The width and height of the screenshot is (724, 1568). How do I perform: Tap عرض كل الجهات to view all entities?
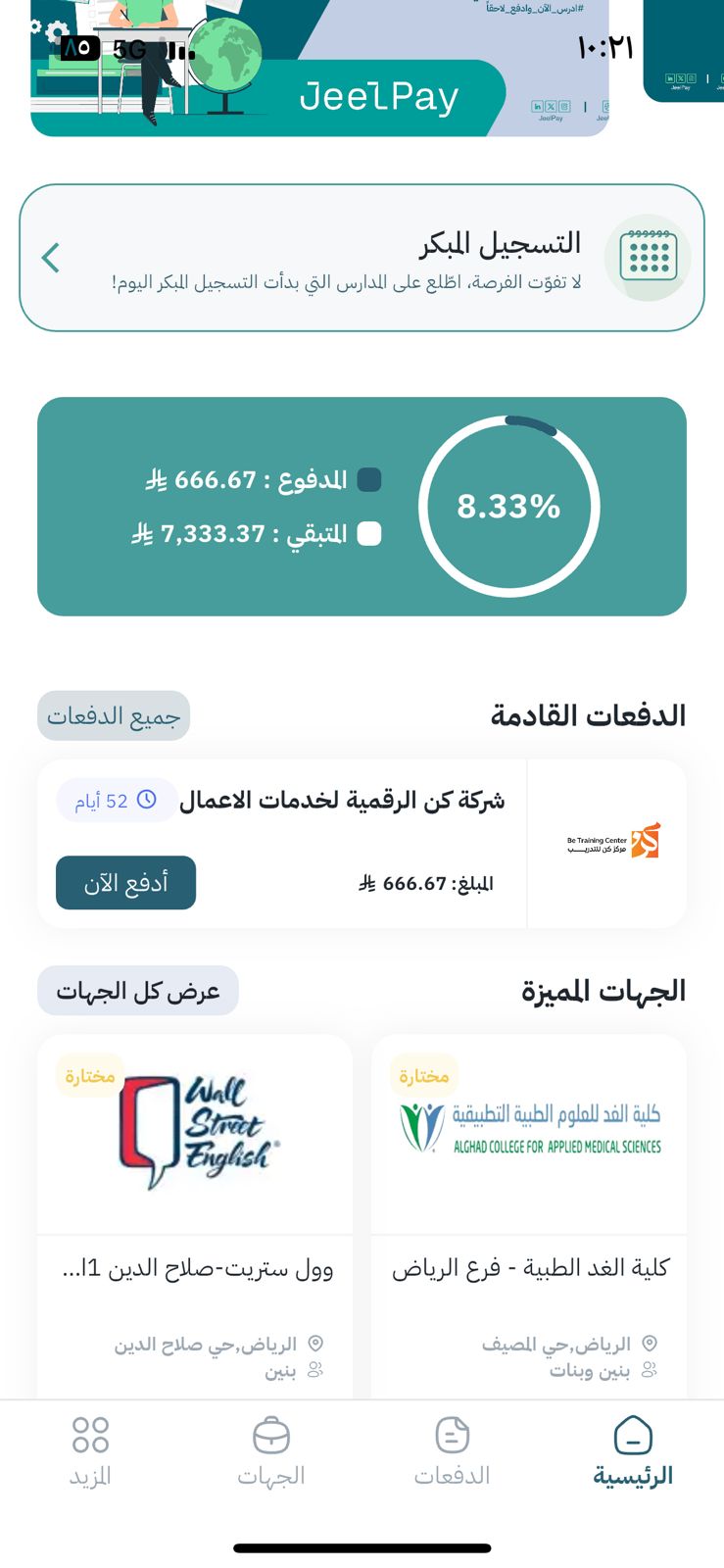[138, 991]
